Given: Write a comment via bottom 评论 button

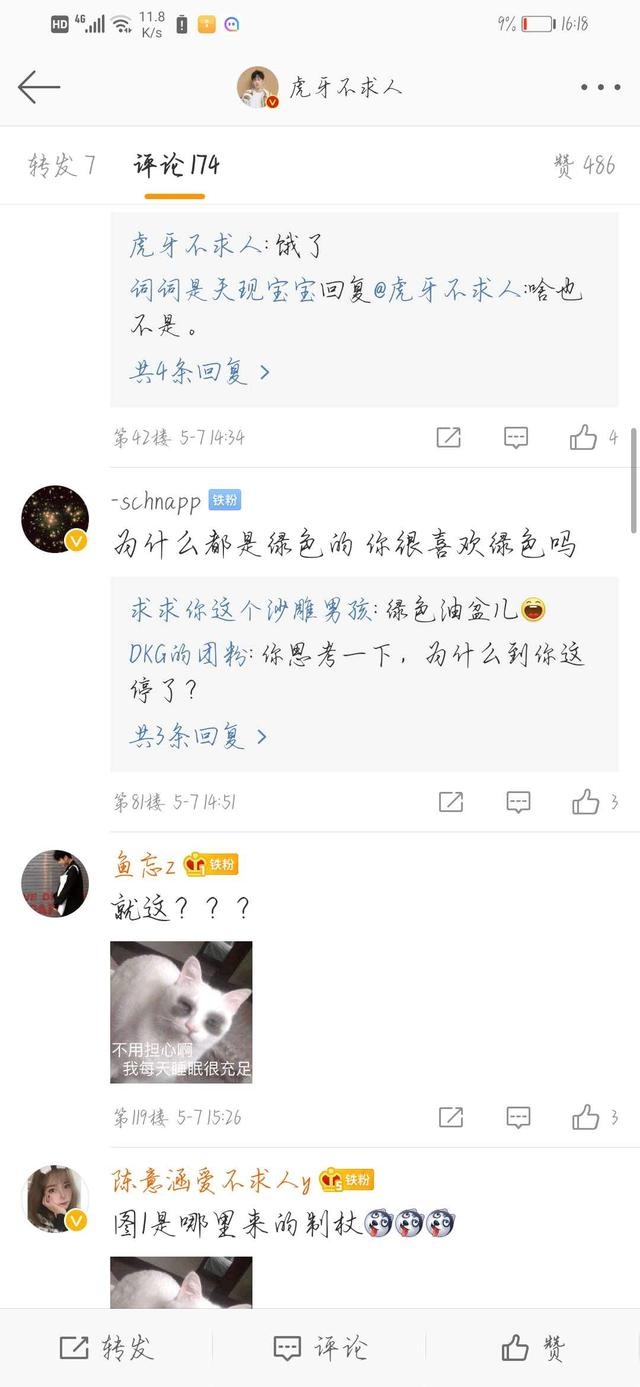Looking at the screenshot, I should [x=319, y=1347].
